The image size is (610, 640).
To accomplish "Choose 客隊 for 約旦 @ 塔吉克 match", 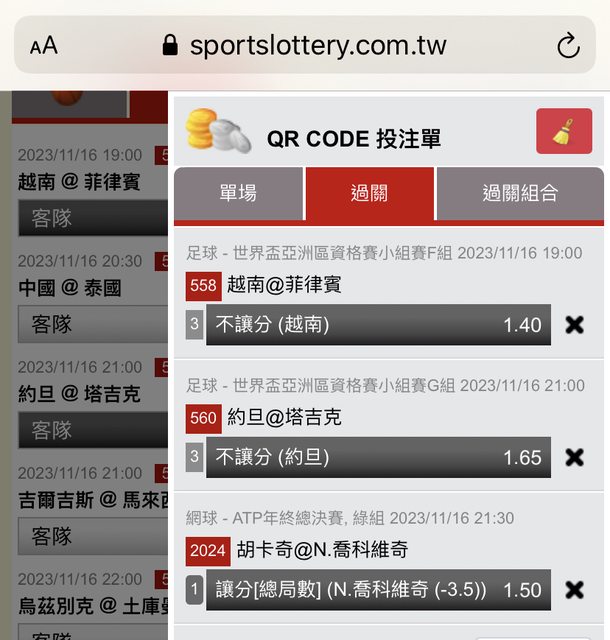I will tap(92, 430).
